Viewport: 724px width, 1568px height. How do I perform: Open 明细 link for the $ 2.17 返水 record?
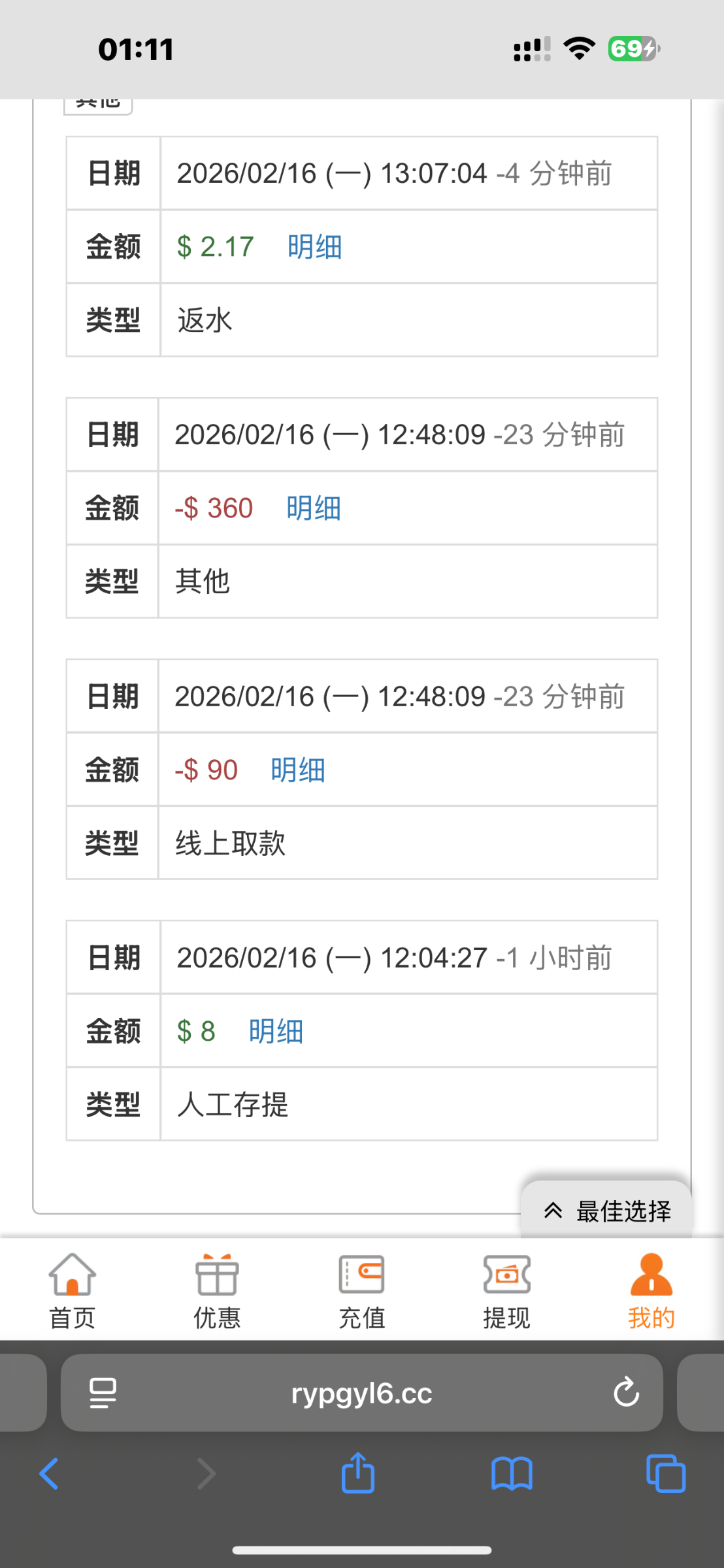[314, 247]
